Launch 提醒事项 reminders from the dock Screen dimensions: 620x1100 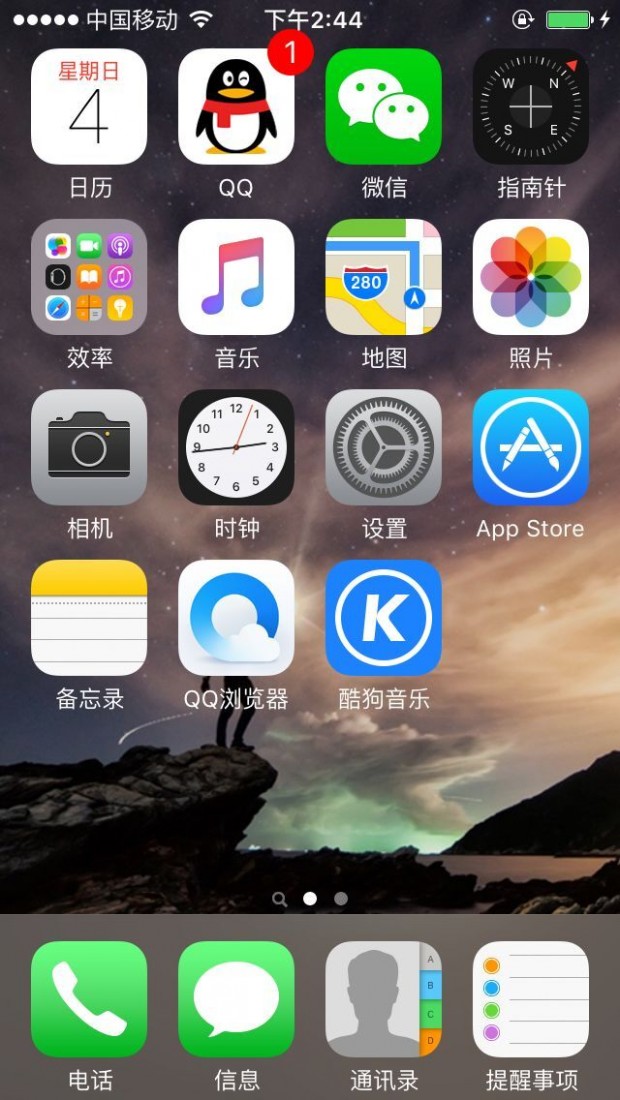[x=530, y=999]
